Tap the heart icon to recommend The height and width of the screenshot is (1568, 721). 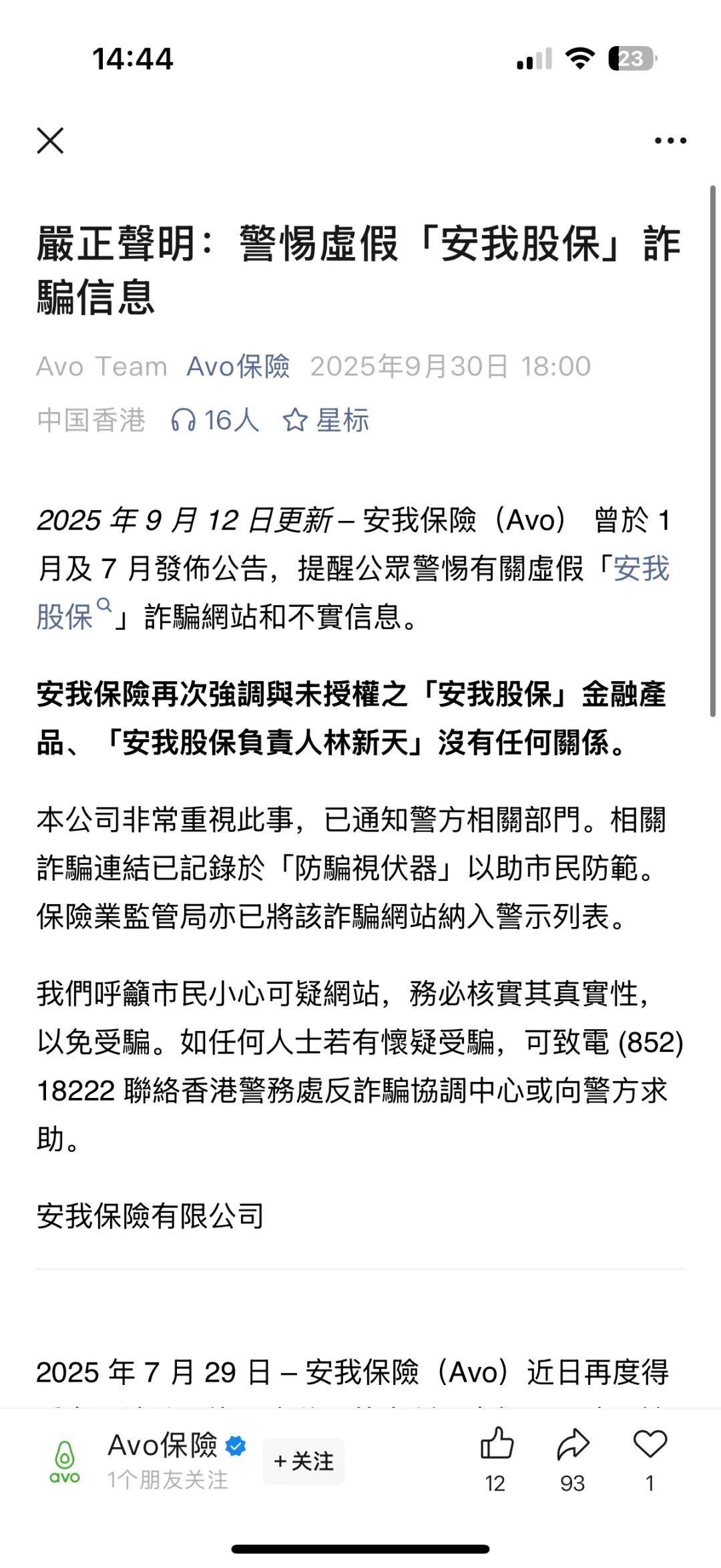[650, 1444]
